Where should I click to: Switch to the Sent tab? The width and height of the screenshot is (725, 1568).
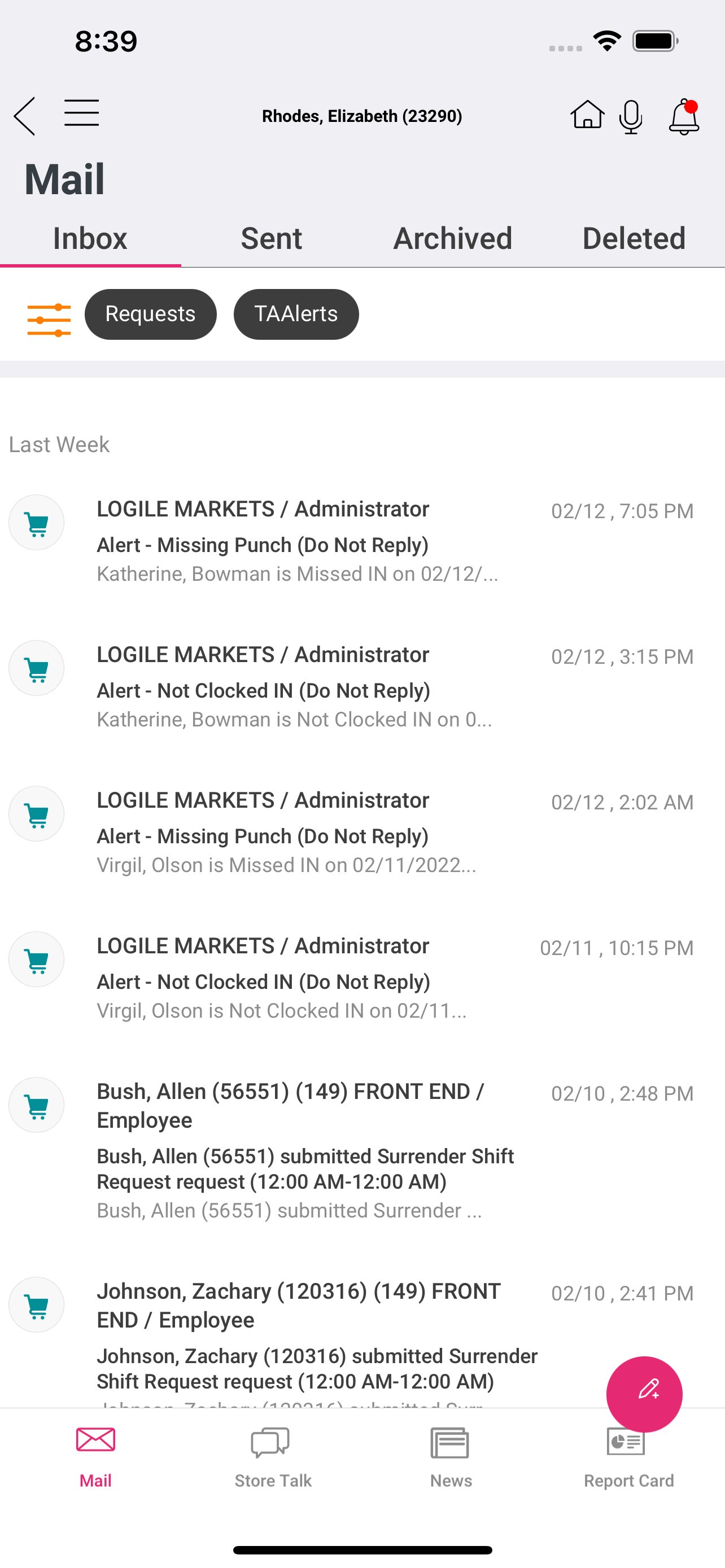tap(272, 239)
